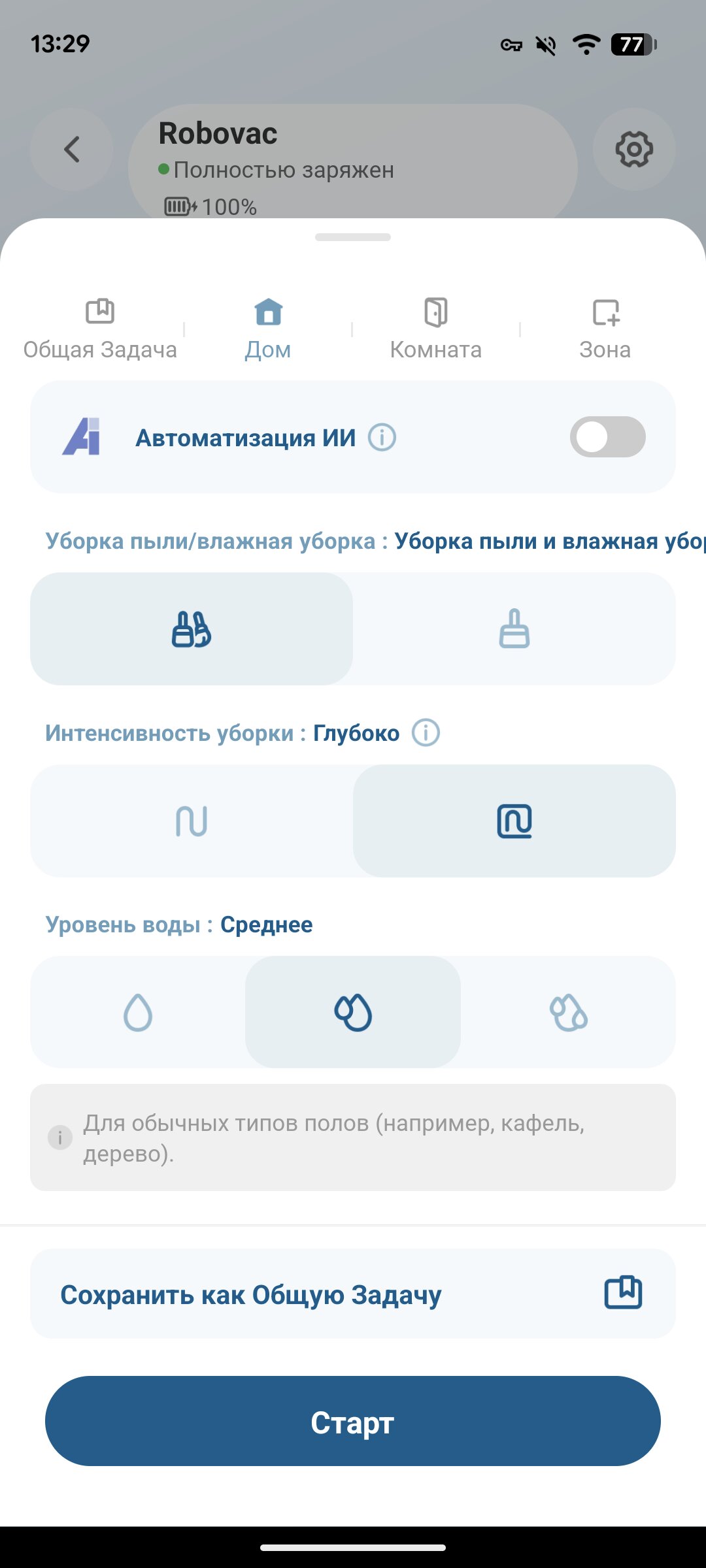Switch to the Комната tab

click(x=435, y=330)
